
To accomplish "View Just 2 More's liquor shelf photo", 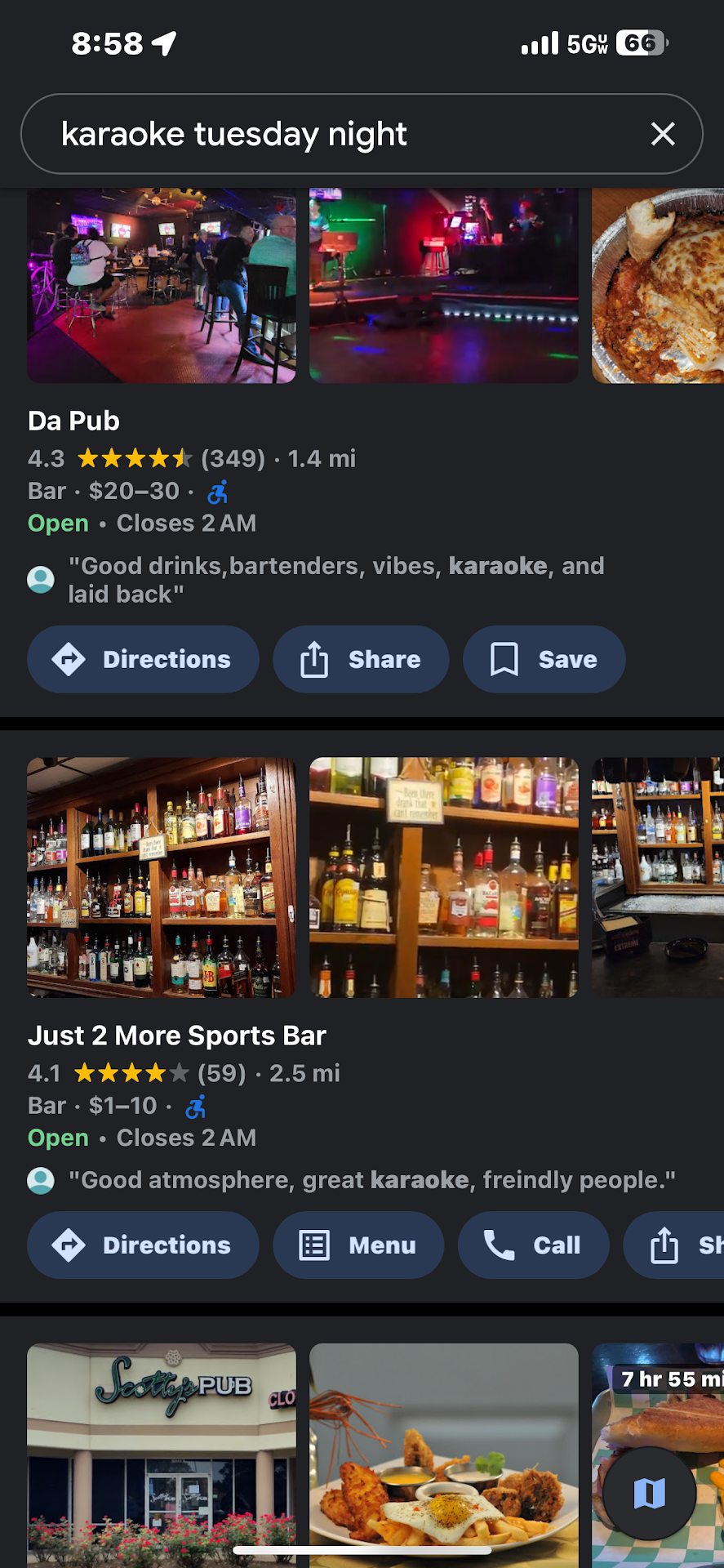I will tap(162, 877).
